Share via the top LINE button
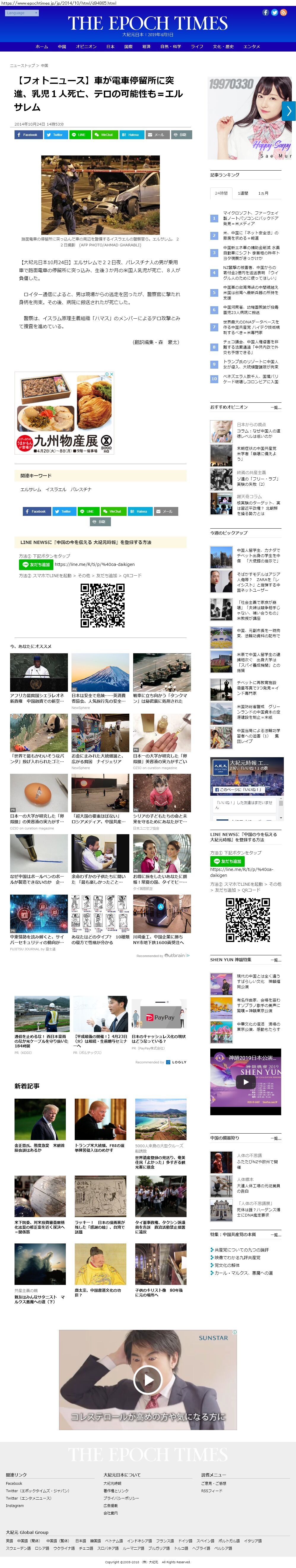Screen dimensions: 296x1568 (79, 134)
